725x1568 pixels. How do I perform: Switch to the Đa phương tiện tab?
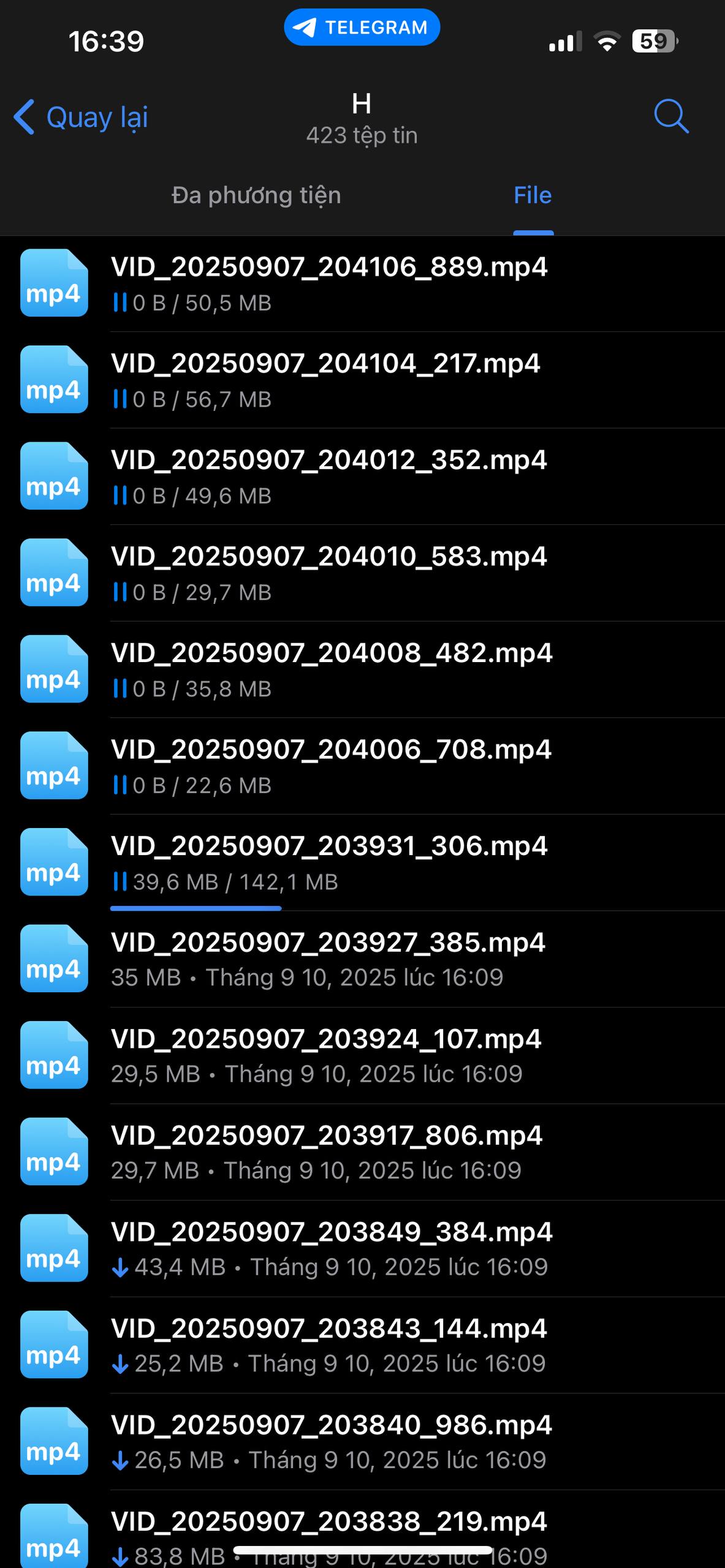[x=256, y=195]
